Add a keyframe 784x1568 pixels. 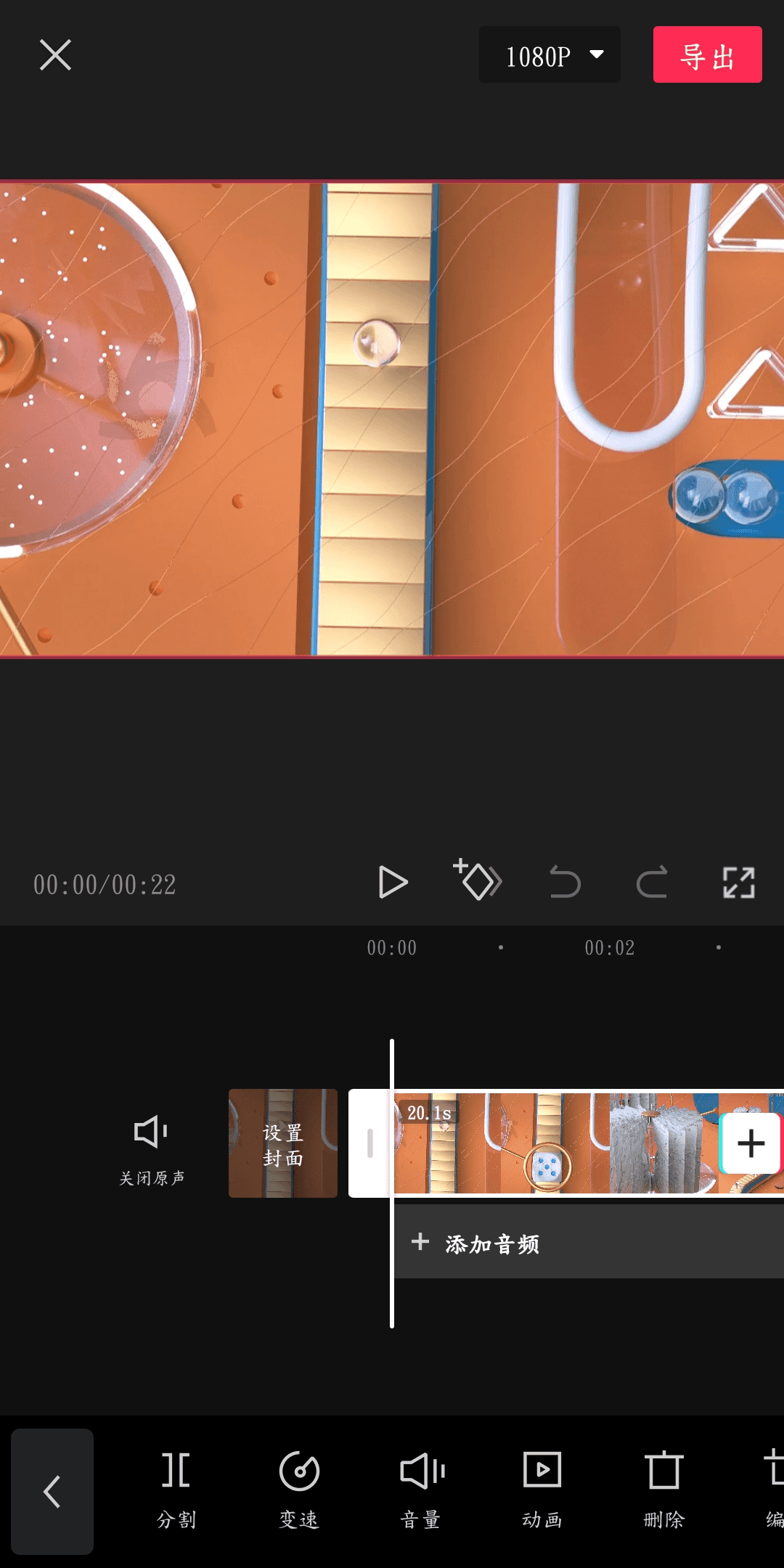click(x=477, y=881)
